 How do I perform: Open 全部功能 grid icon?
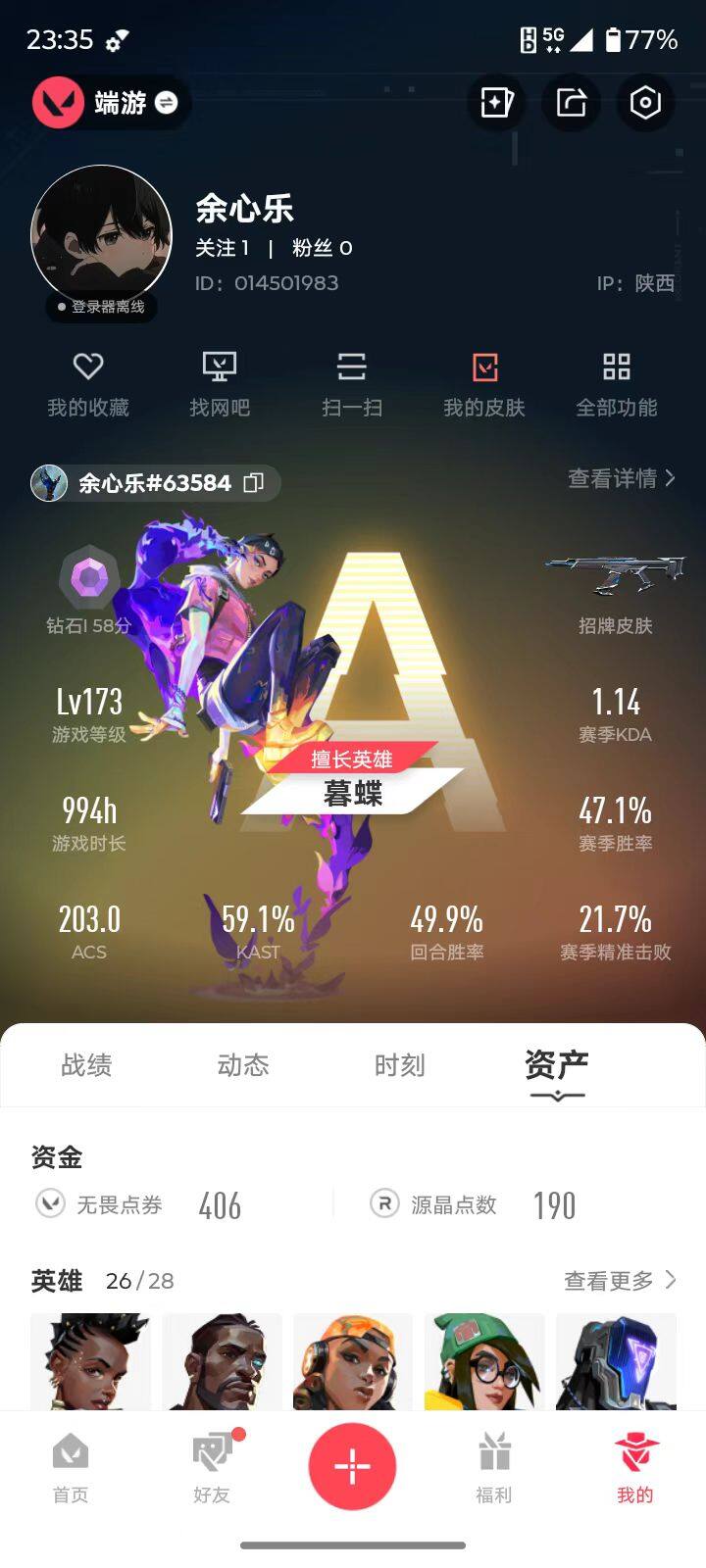617,382
